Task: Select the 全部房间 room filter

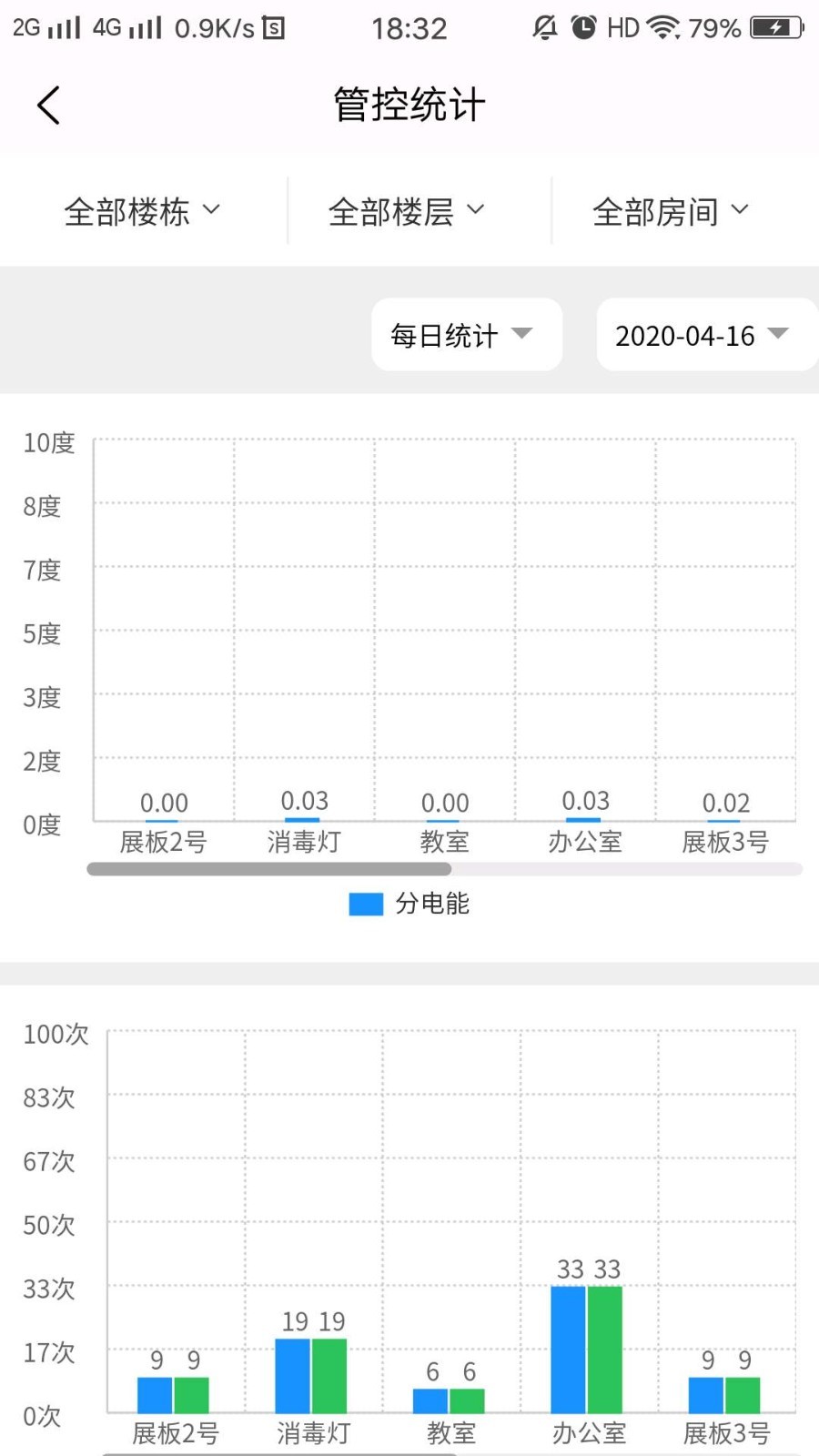Action: 671,212
